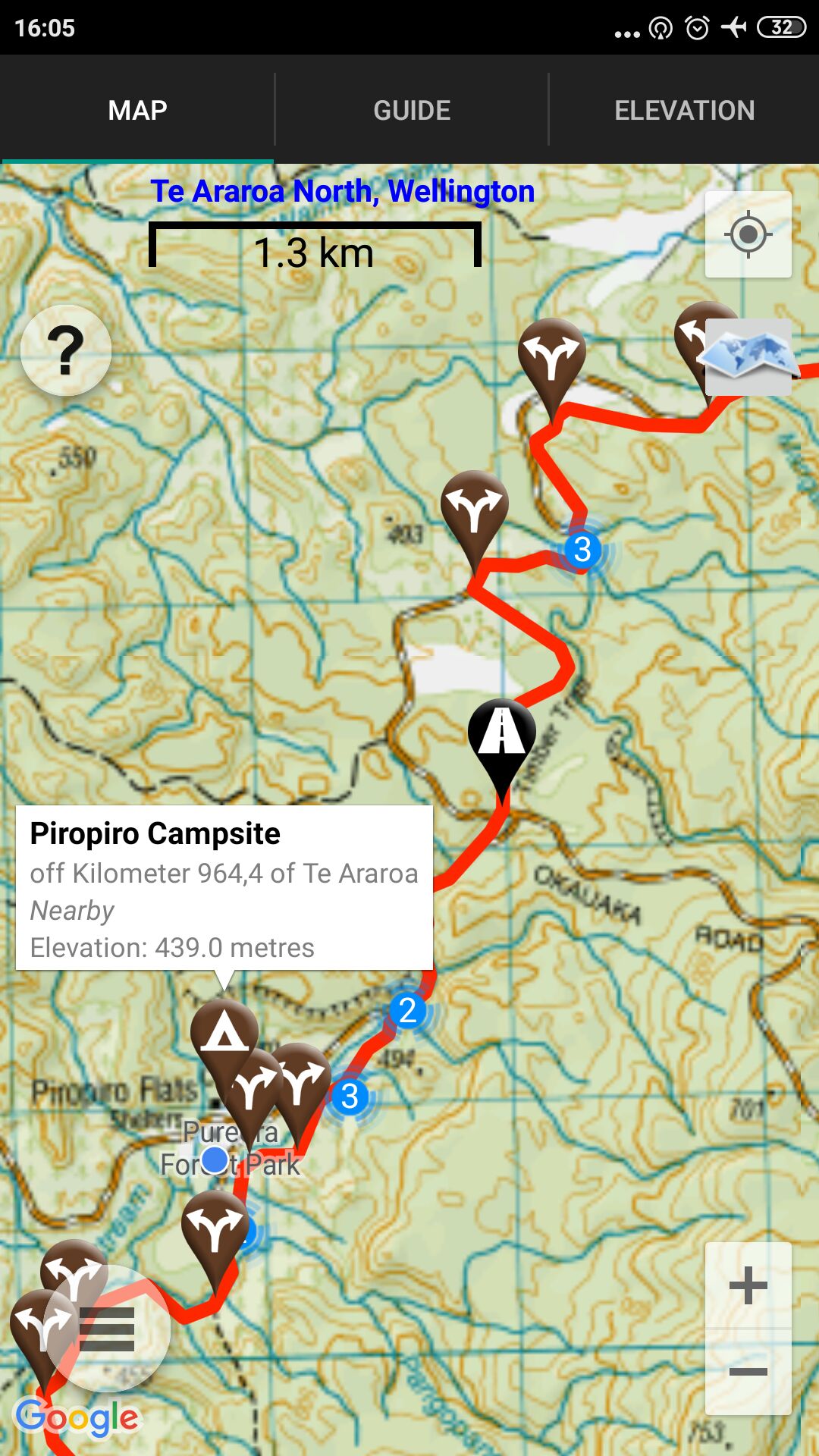This screenshot has height=1456, width=819.
Task: Open the help question mark button
Action: pyautogui.click(x=66, y=350)
